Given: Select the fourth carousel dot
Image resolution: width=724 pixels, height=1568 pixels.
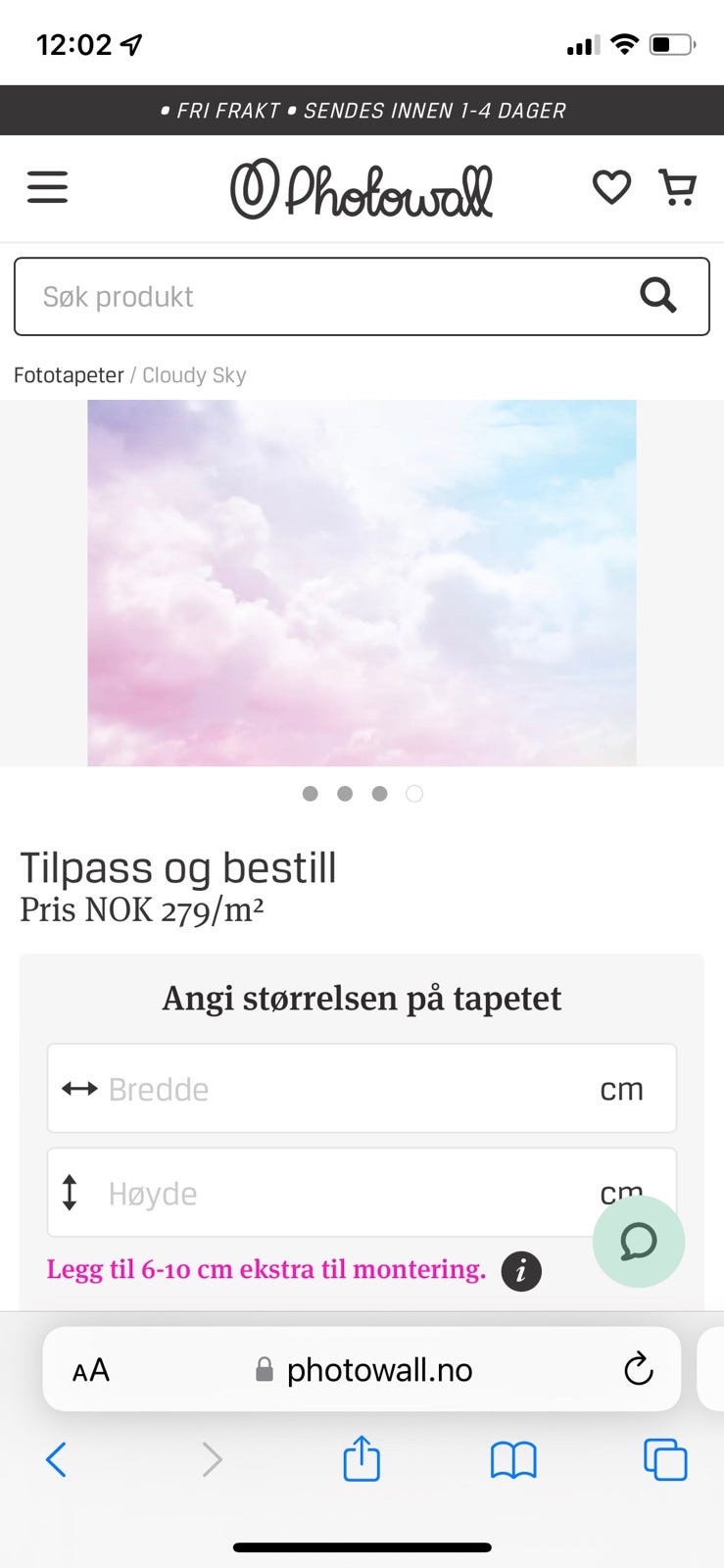Looking at the screenshot, I should point(413,794).
